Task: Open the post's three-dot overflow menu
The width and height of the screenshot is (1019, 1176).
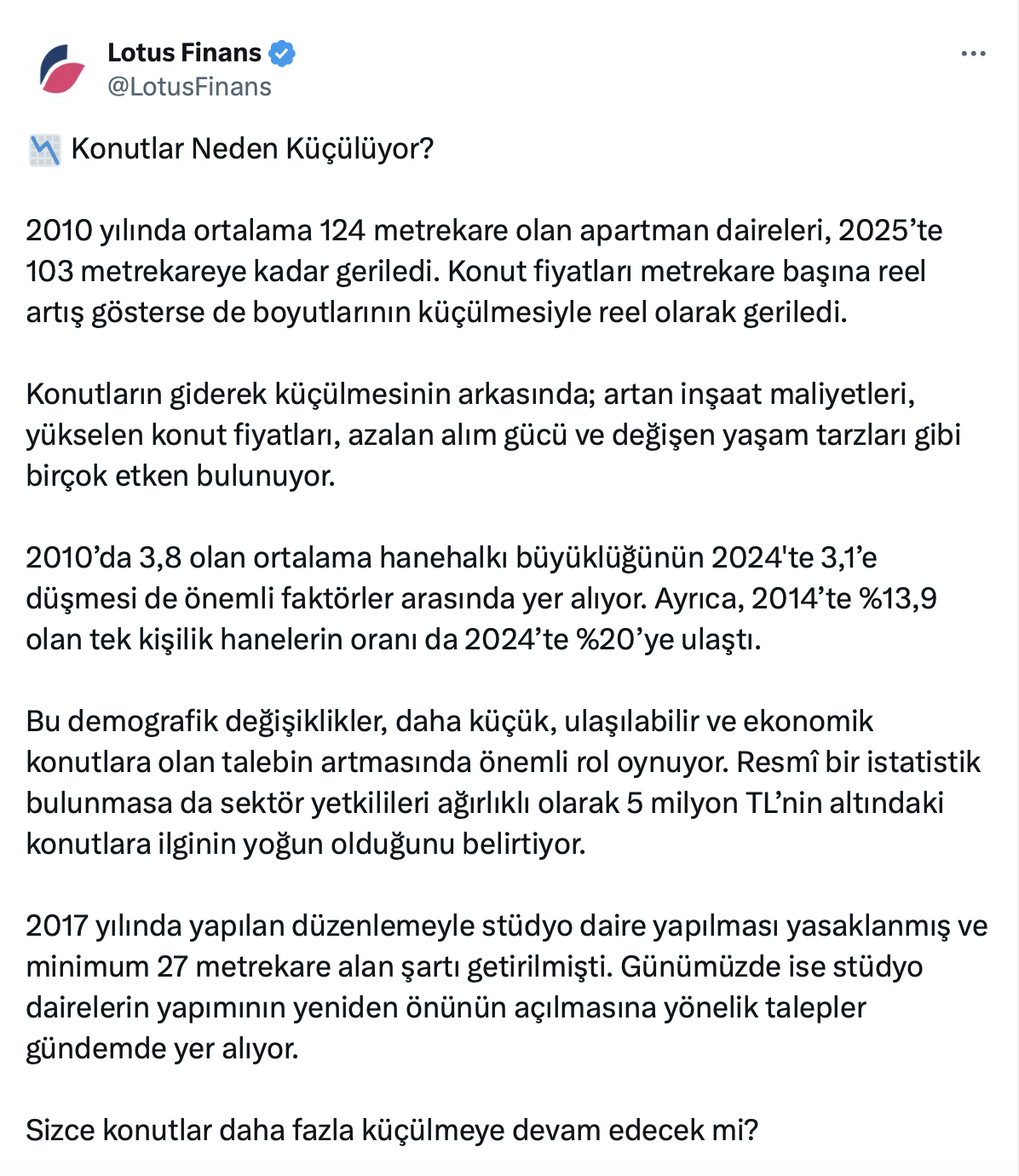Action: [x=973, y=54]
